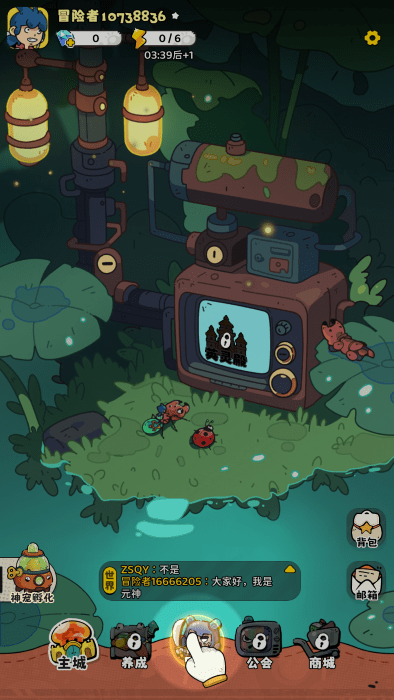Tap the locked 英灵殿 TV screen

pos(234,336)
